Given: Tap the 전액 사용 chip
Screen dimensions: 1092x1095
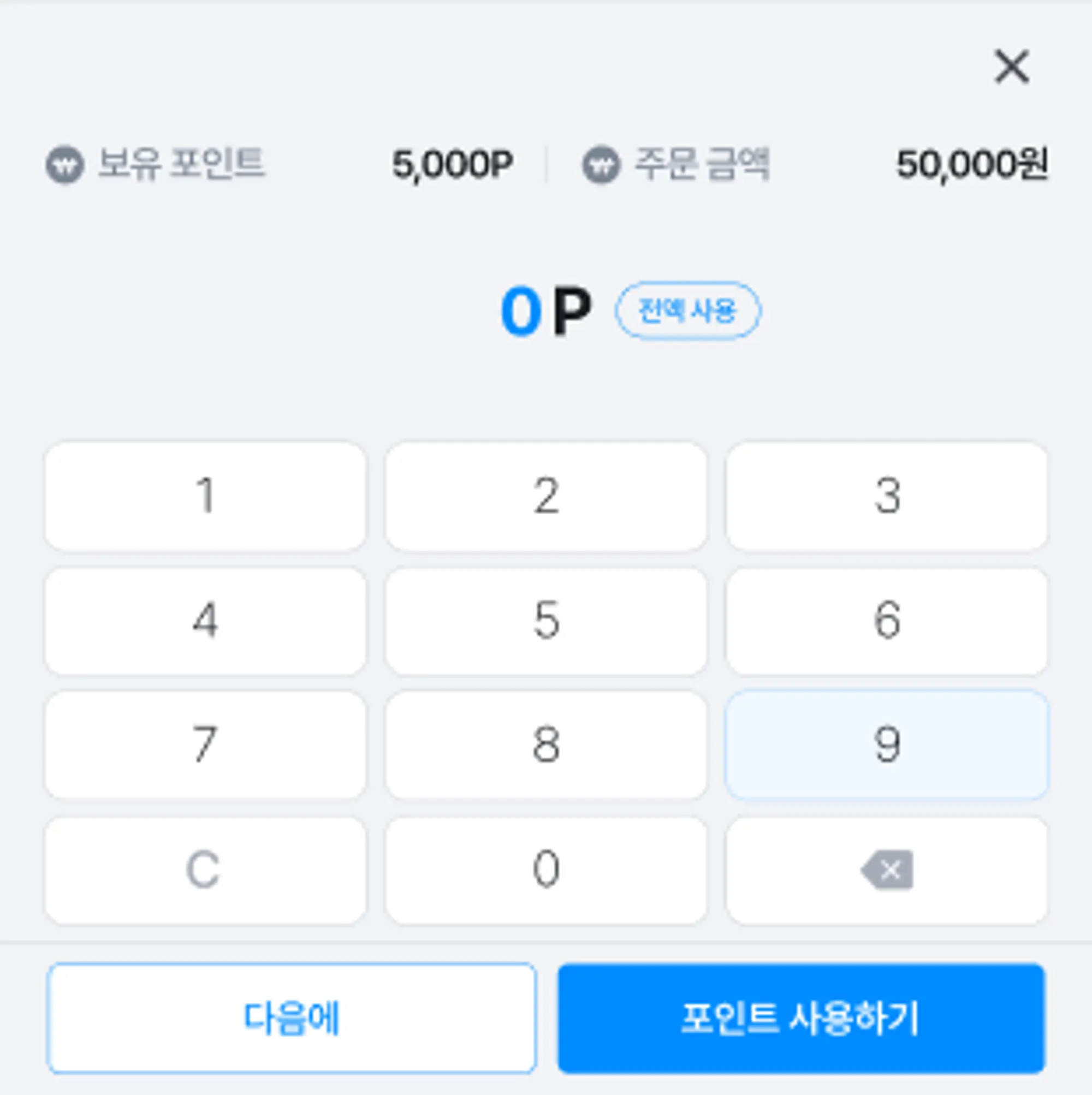Looking at the screenshot, I should pyautogui.click(x=687, y=311).
